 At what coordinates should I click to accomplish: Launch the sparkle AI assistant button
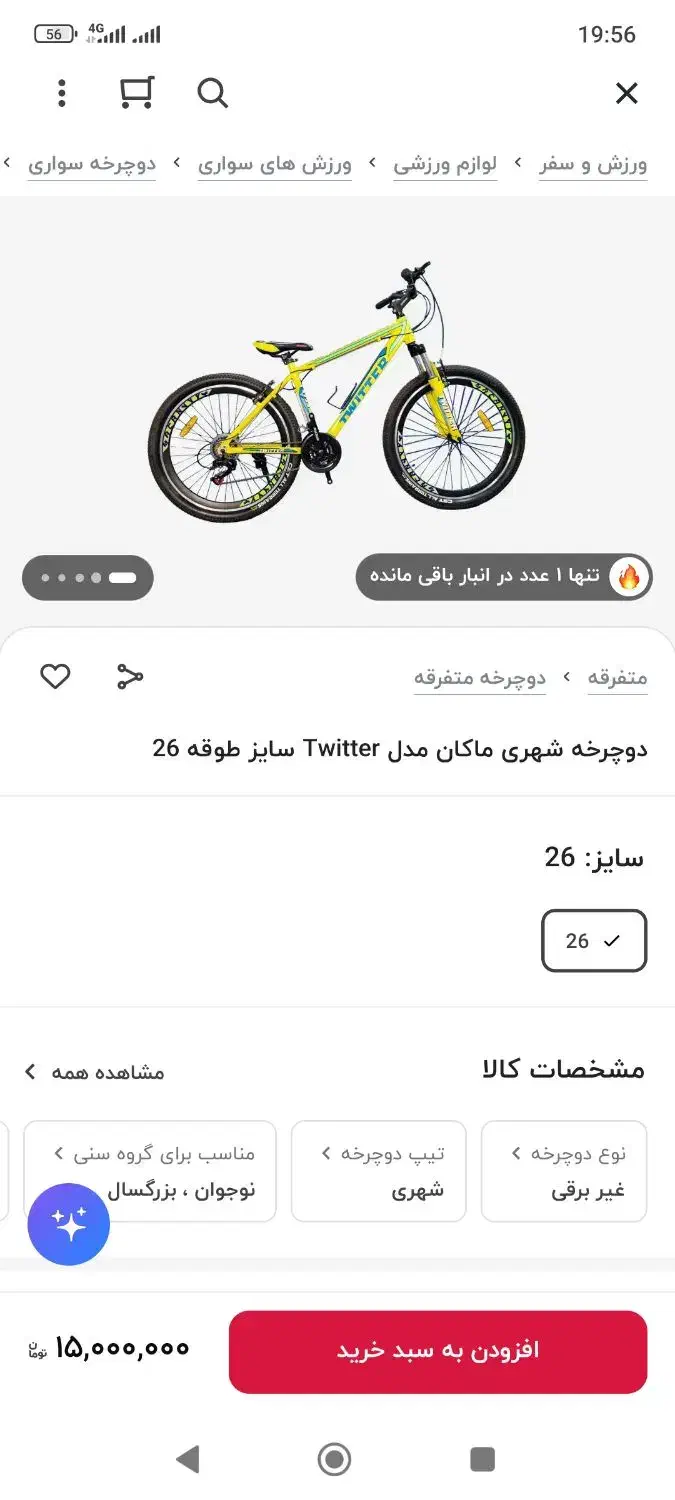69,1224
